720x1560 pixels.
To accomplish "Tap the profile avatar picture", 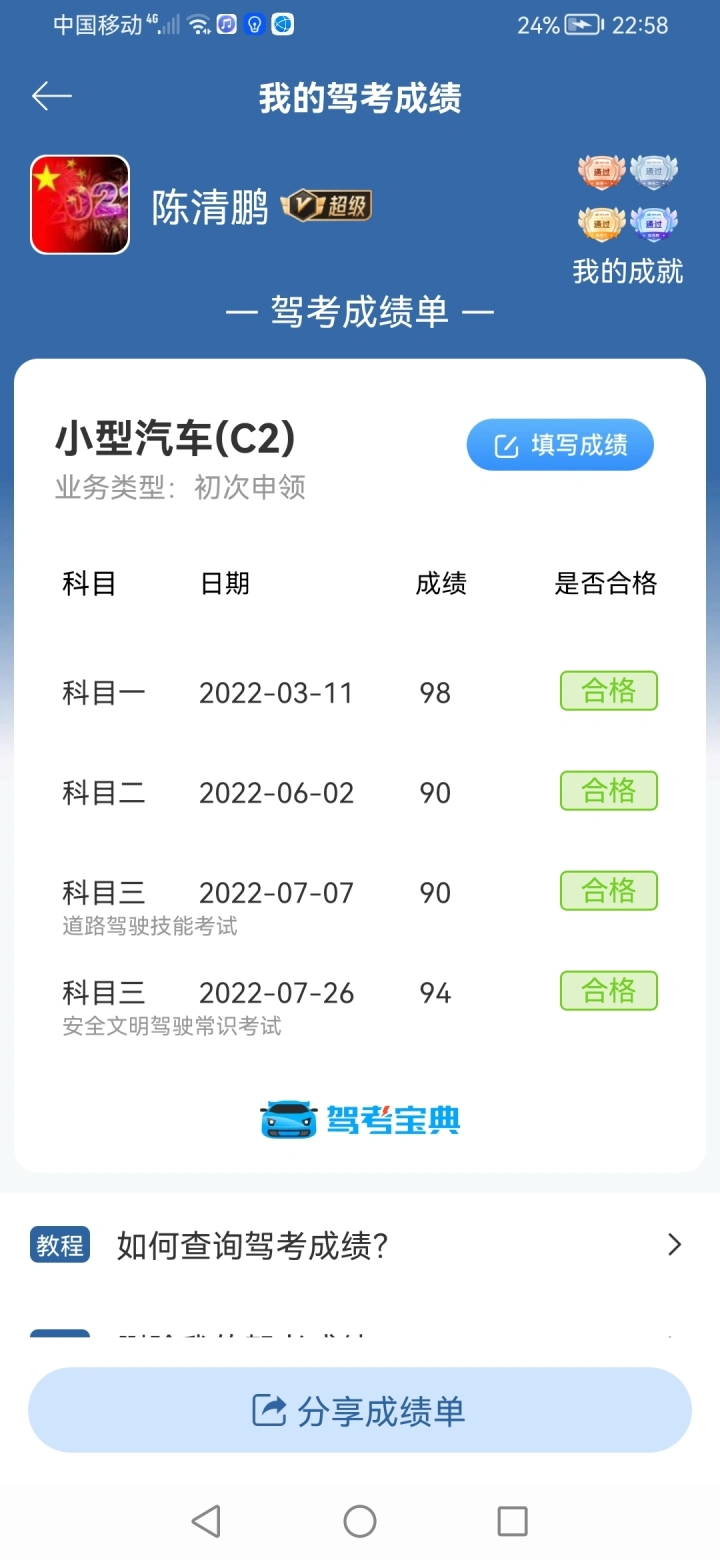I will [80, 205].
